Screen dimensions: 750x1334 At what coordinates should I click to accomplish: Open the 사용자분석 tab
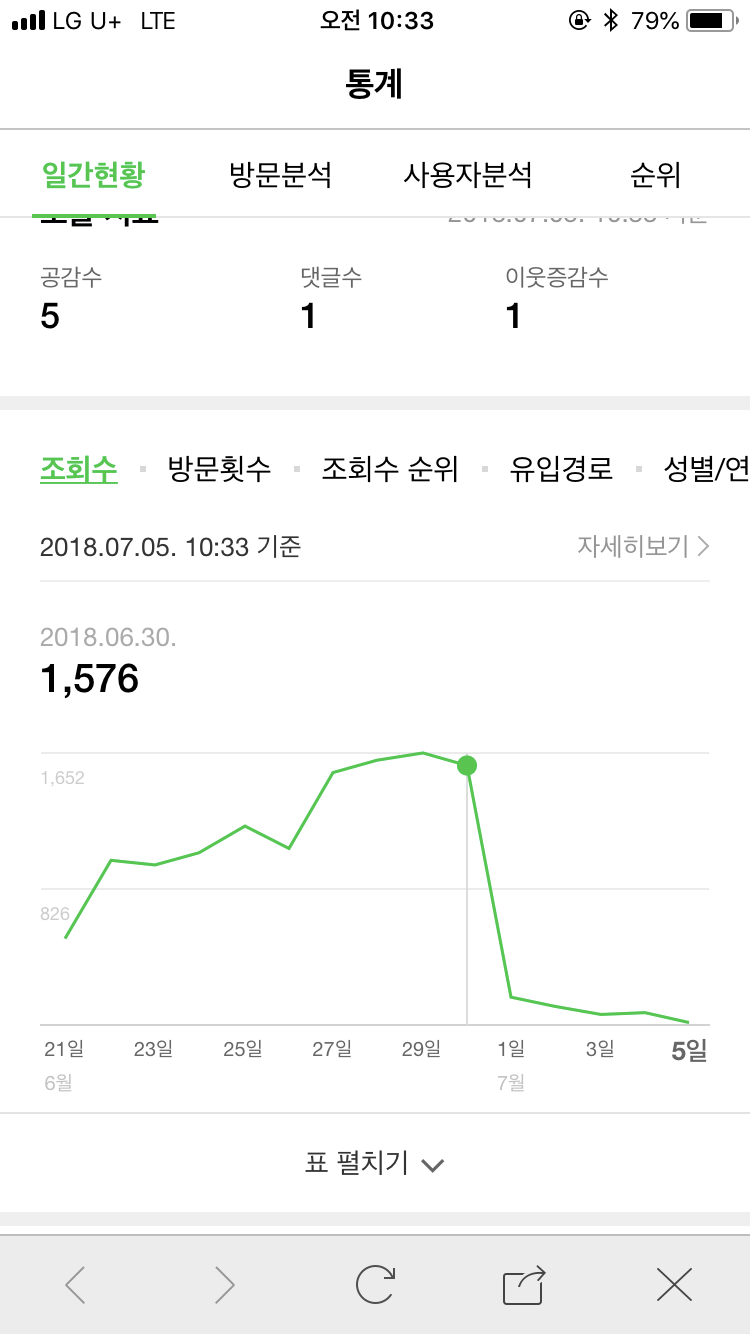coord(468,176)
